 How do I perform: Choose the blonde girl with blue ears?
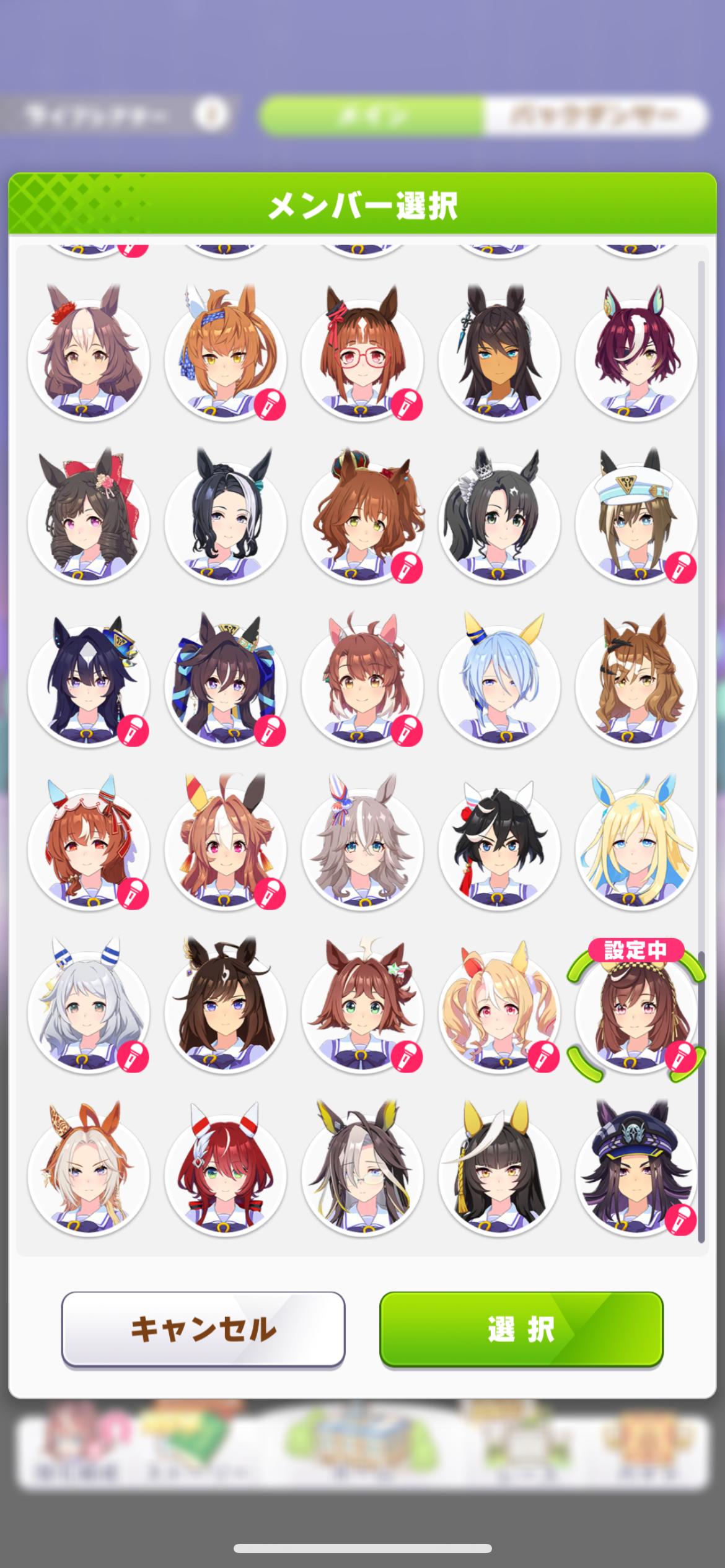click(x=636, y=848)
